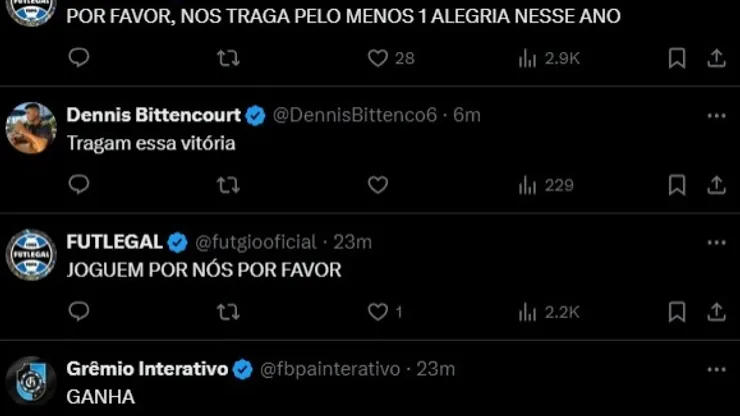Bookmark the JOGUEM POR NÓS tweet

[677, 312]
